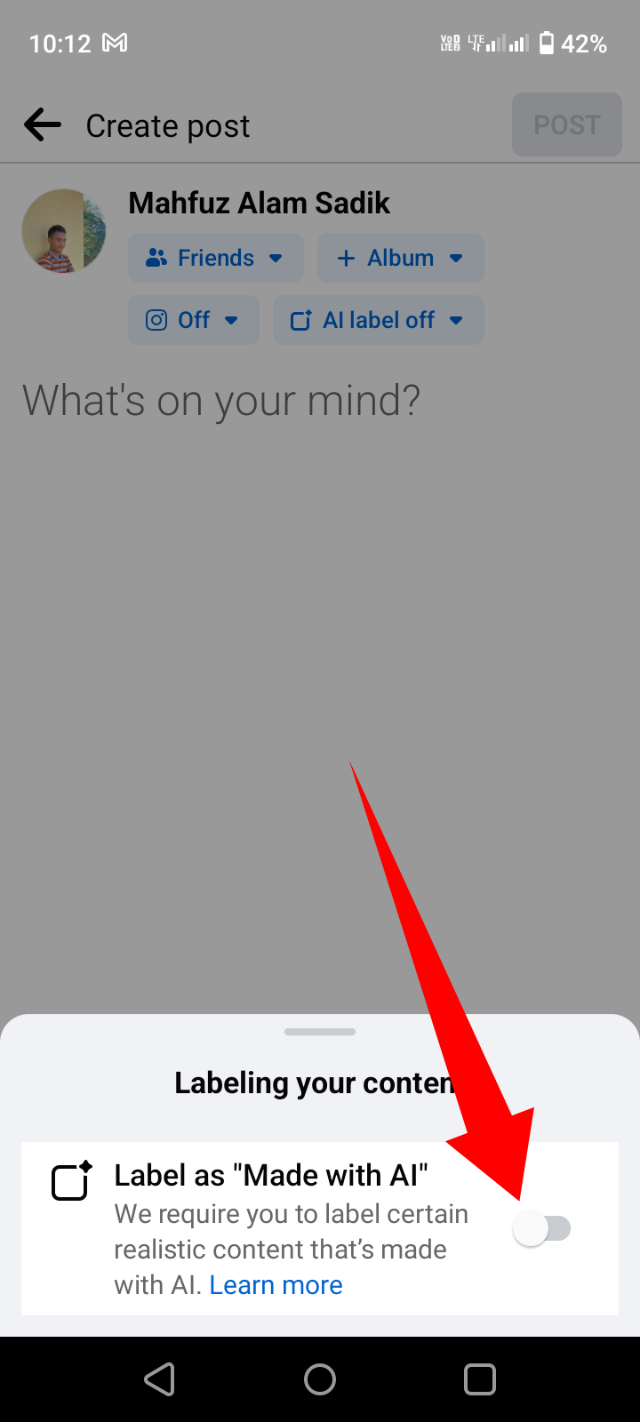640x1422 pixels.
Task: Open the Friends audience dropdown
Action: click(x=215, y=258)
